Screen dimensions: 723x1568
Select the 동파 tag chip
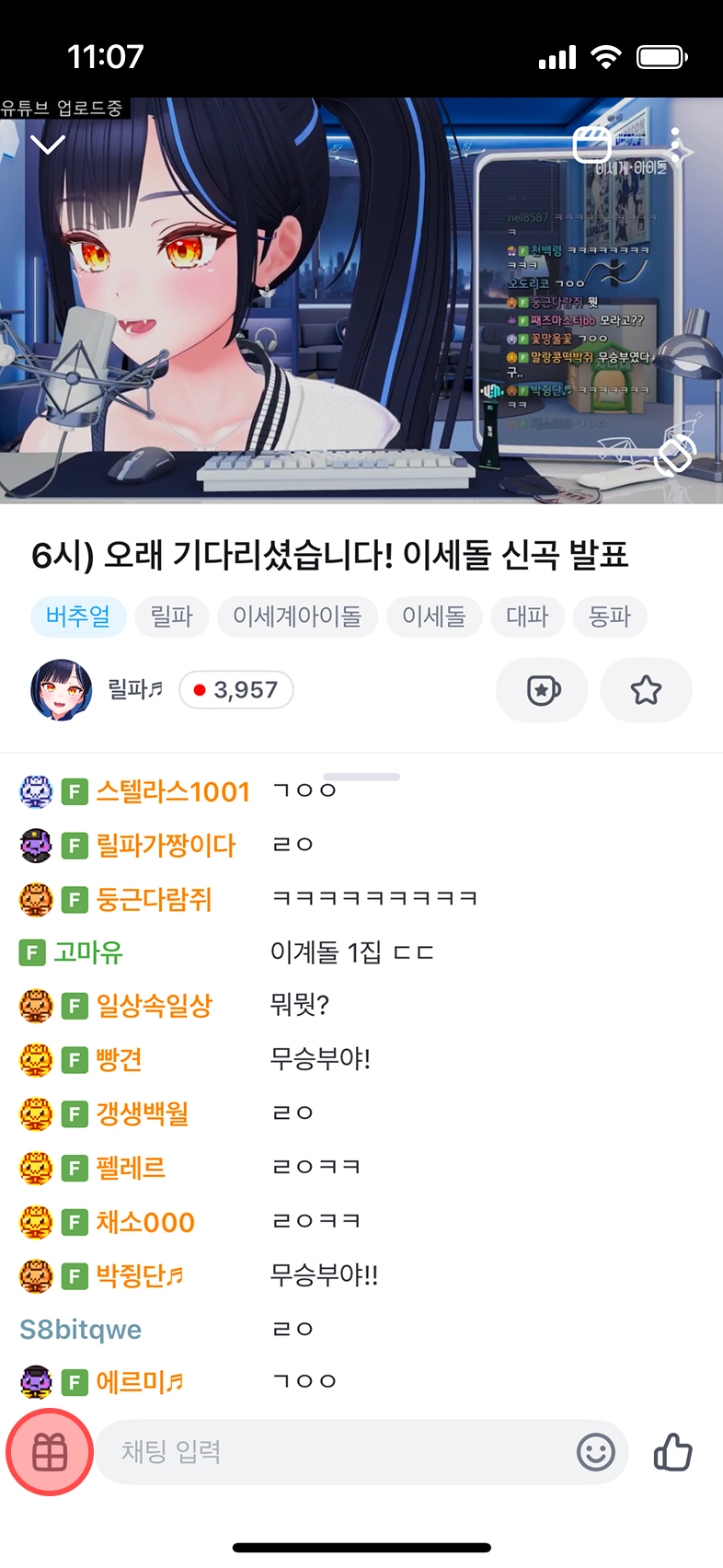coord(609,616)
